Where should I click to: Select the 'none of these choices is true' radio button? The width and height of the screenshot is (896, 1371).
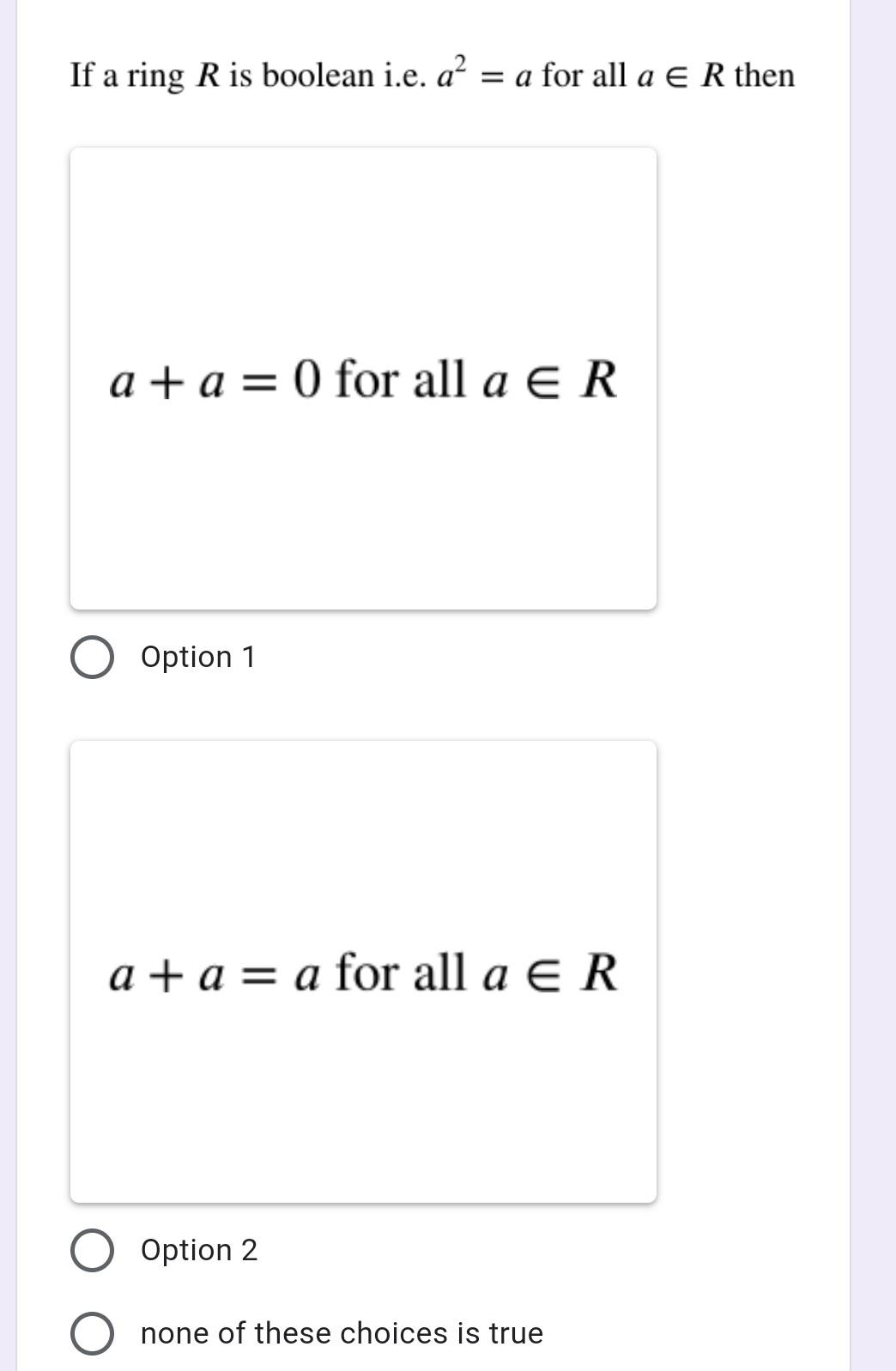93,1332
